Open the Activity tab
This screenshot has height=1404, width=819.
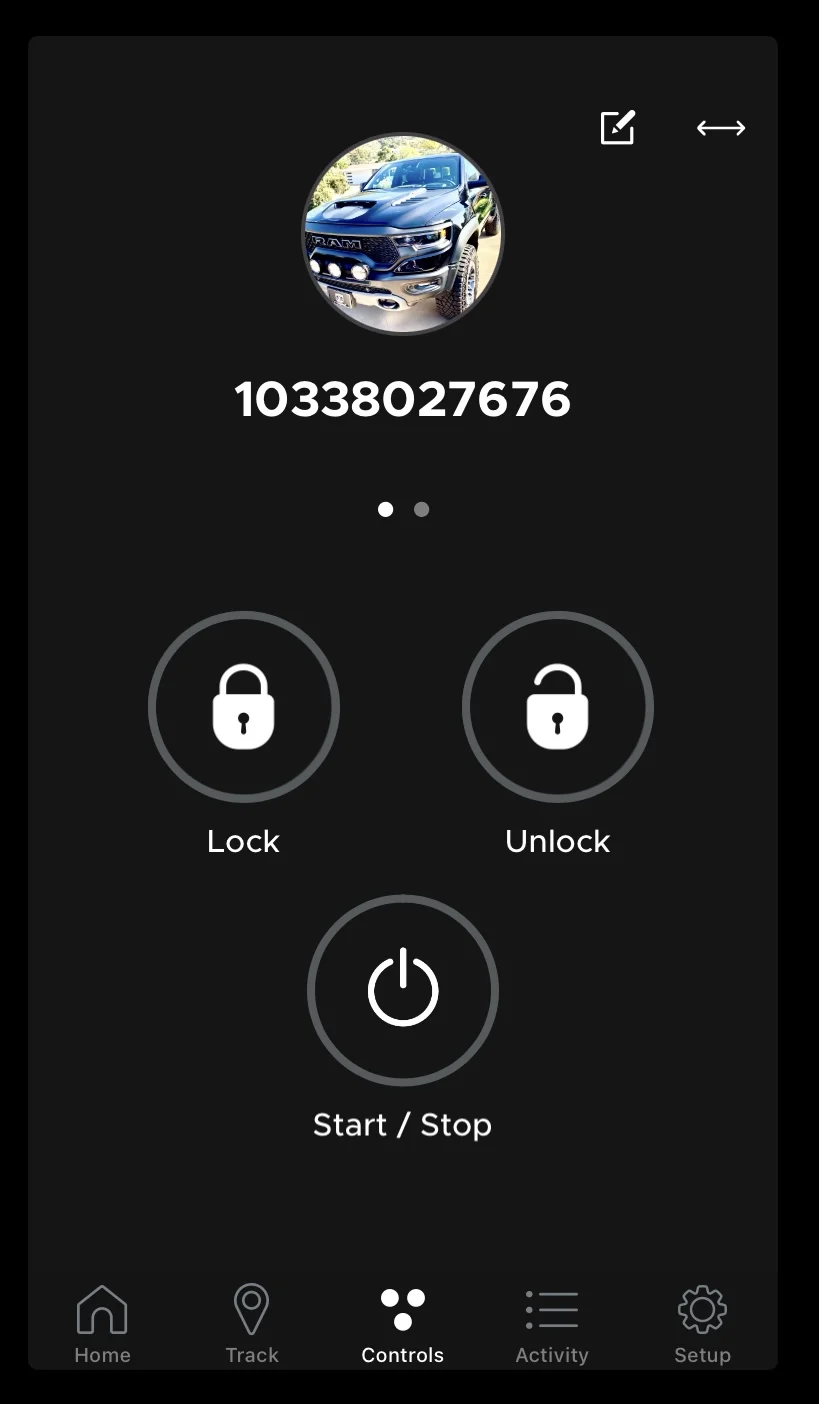point(552,1324)
